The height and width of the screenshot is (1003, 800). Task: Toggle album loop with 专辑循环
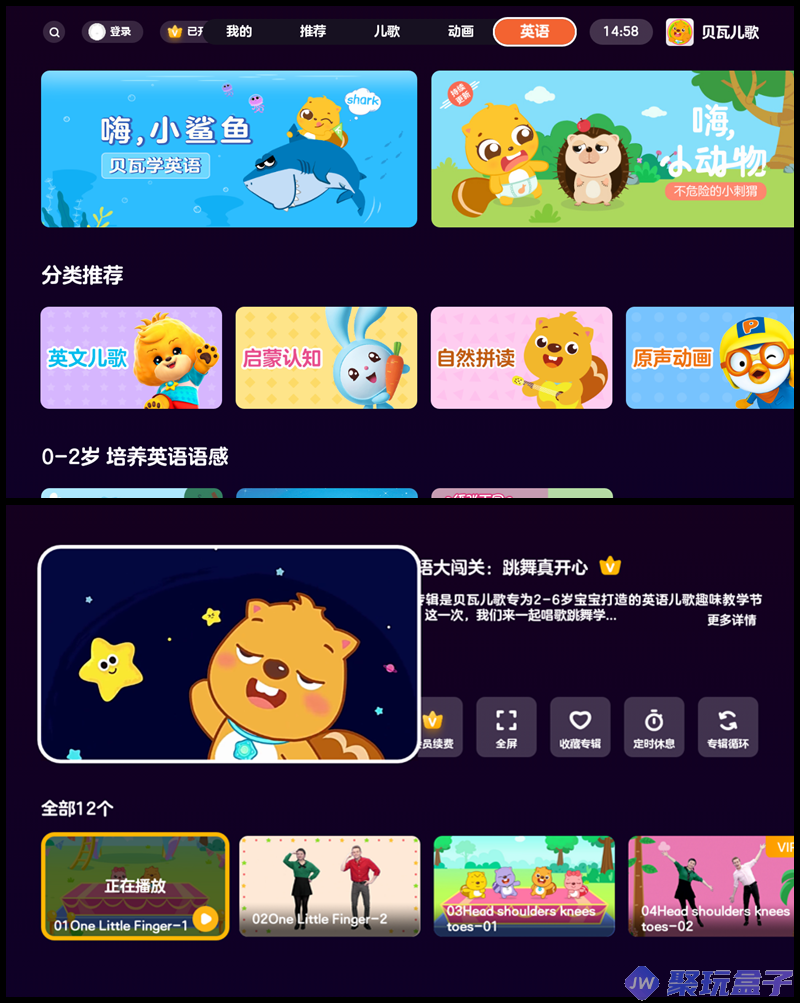(x=728, y=727)
